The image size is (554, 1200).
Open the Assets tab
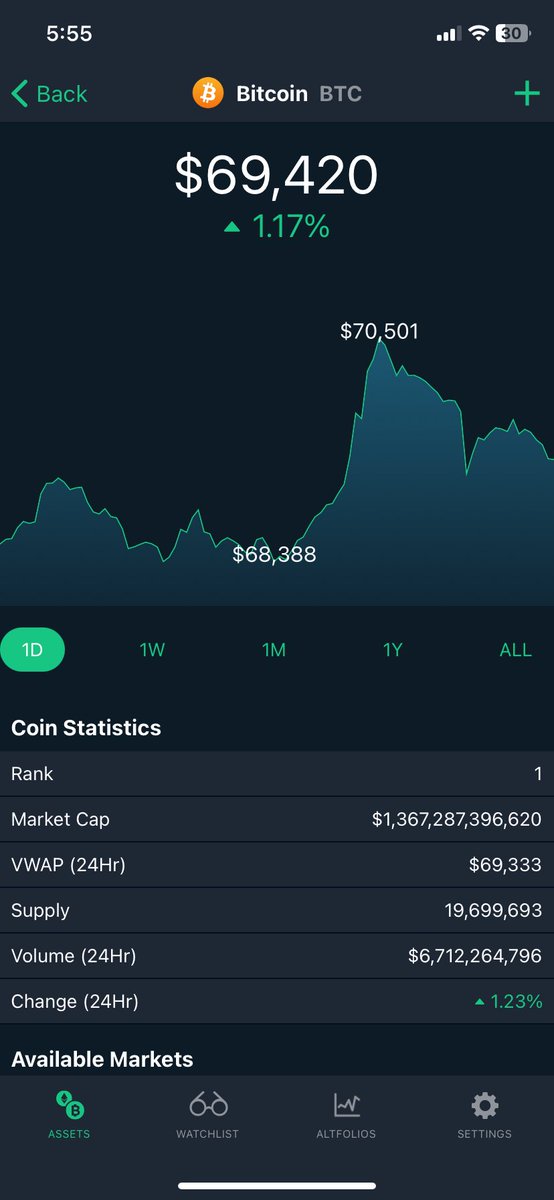point(69,1114)
